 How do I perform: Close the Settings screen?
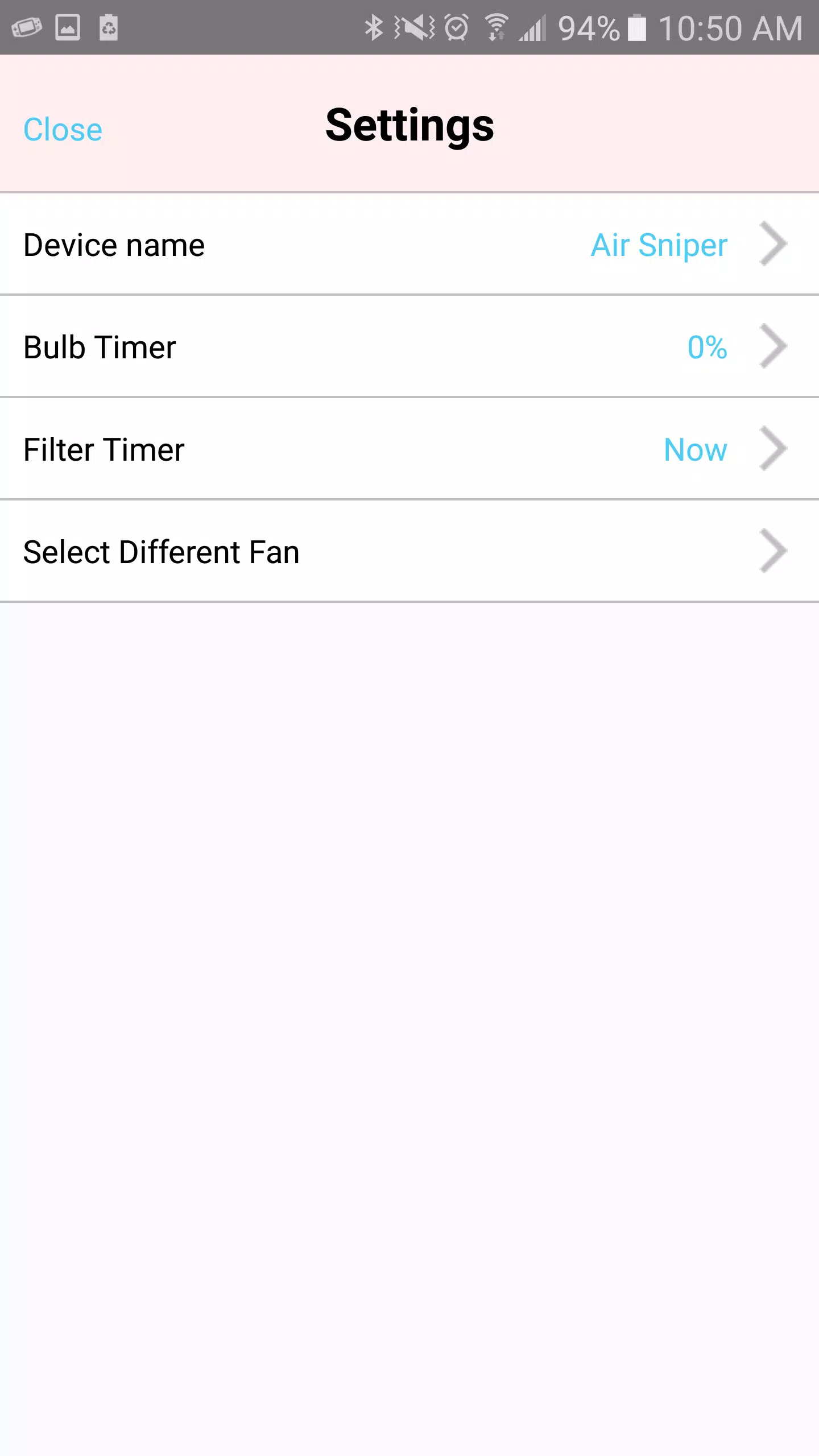tap(63, 130)
